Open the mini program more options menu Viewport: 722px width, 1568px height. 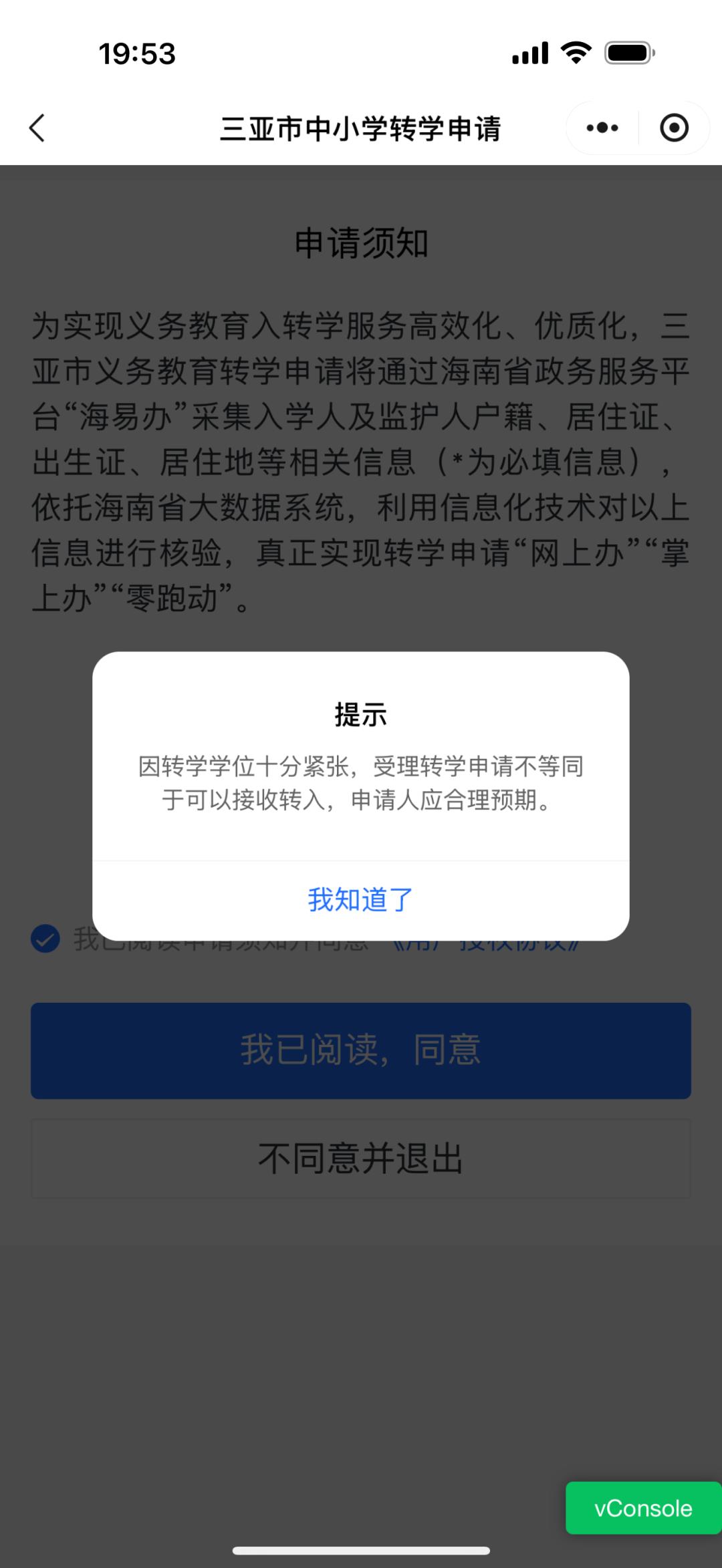[x=602, y=128]
